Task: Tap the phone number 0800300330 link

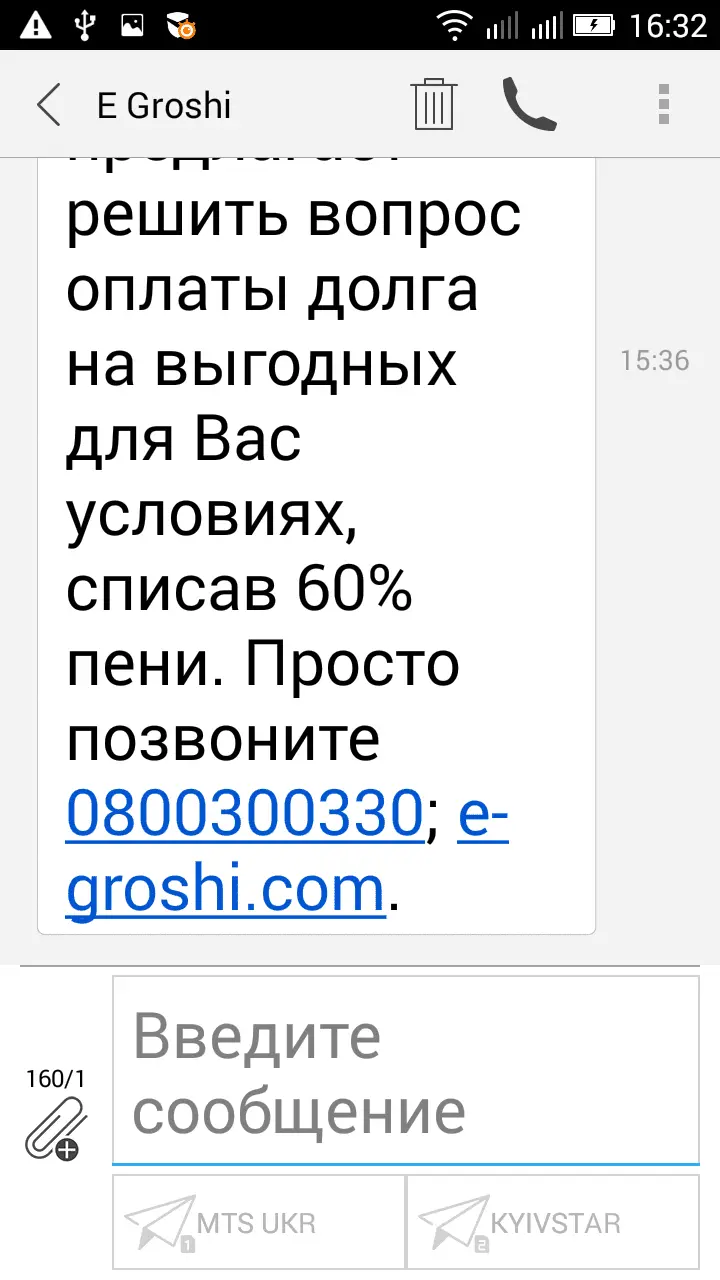Action: 245,813
